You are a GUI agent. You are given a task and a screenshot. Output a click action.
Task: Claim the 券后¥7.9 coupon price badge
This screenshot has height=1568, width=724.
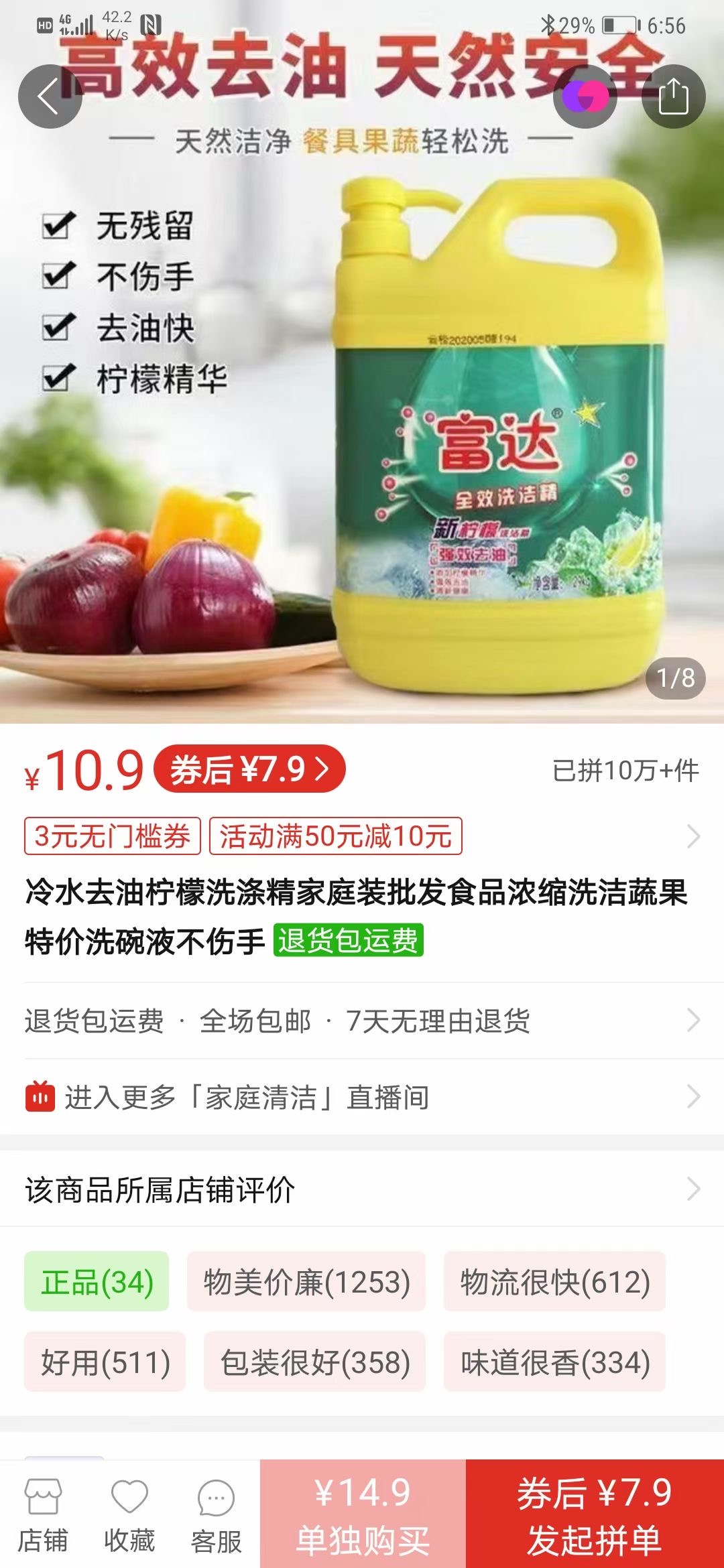pyautogui.click(x=249, y=769)
